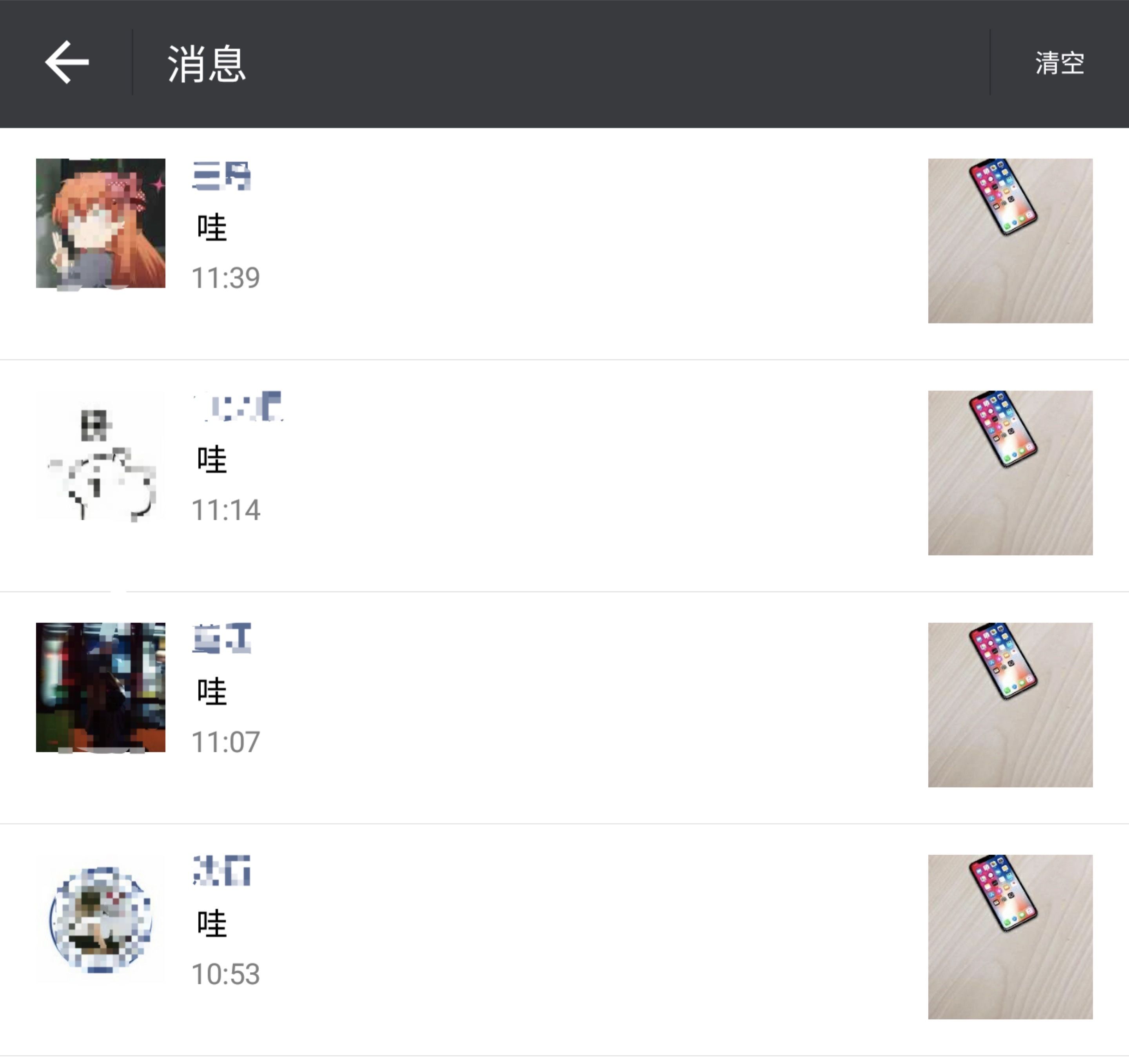
Task: Open the 哇 message received at 10:53
Action: (x=212, y=924)
